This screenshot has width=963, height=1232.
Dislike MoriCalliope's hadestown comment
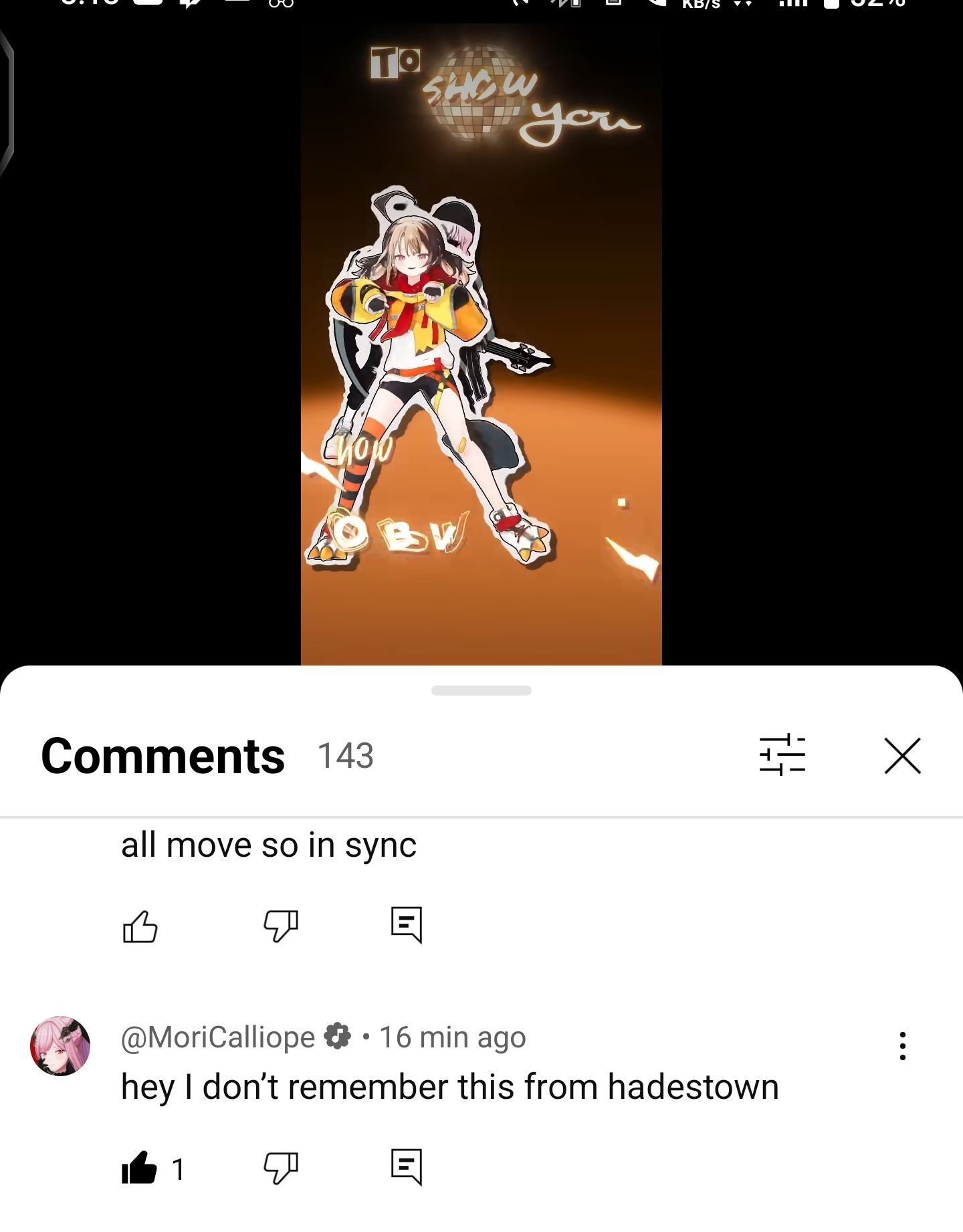tap(280, 1168)
